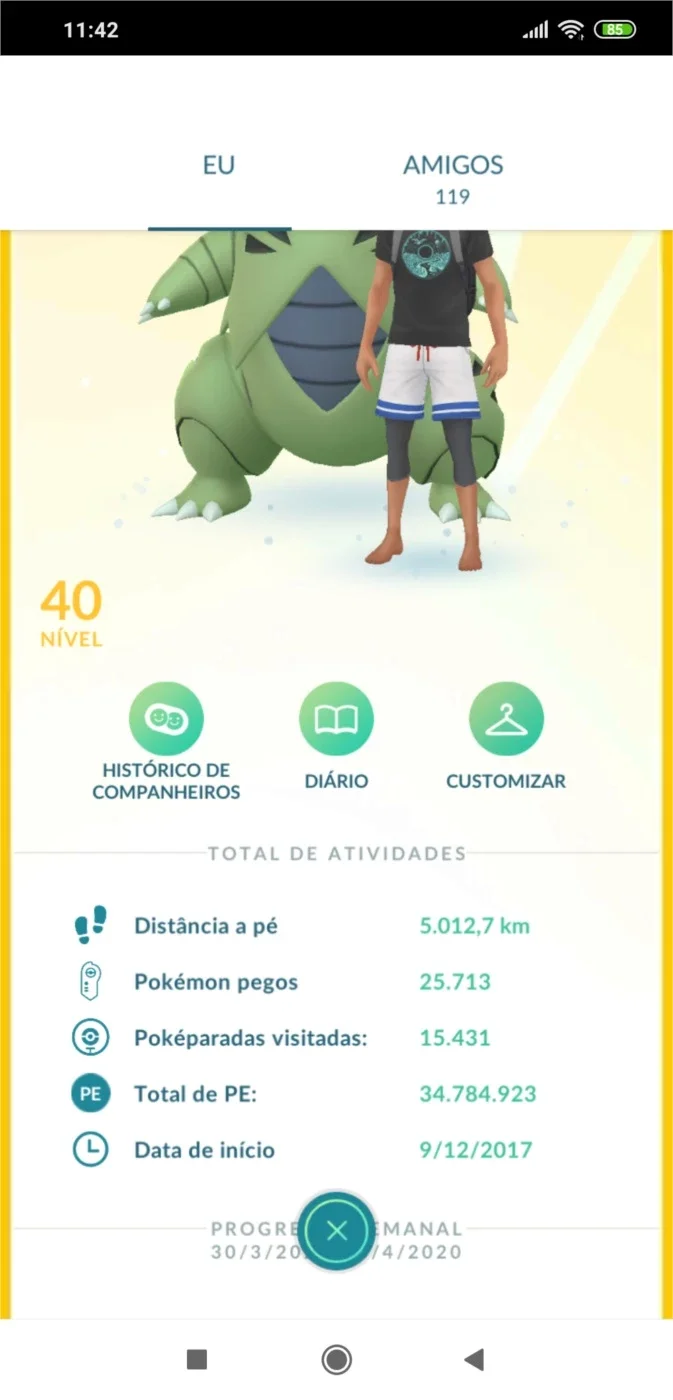Image resolution: width=673 pixels, height=1400 pixels.
Task: Close the profile with the X button
Action: 337,1230
